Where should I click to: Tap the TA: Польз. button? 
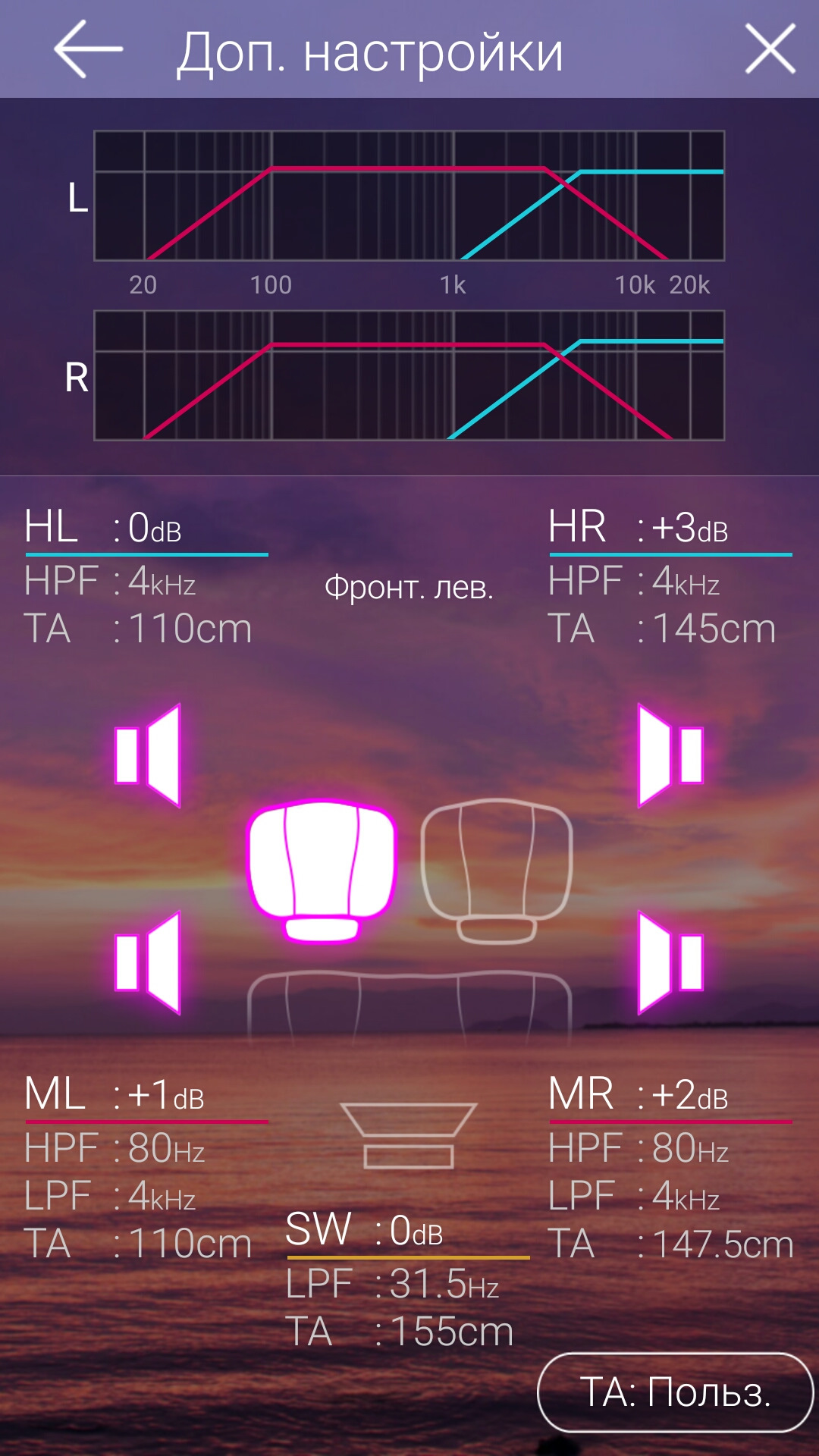pyautogui.click(x=675, y=1392)
